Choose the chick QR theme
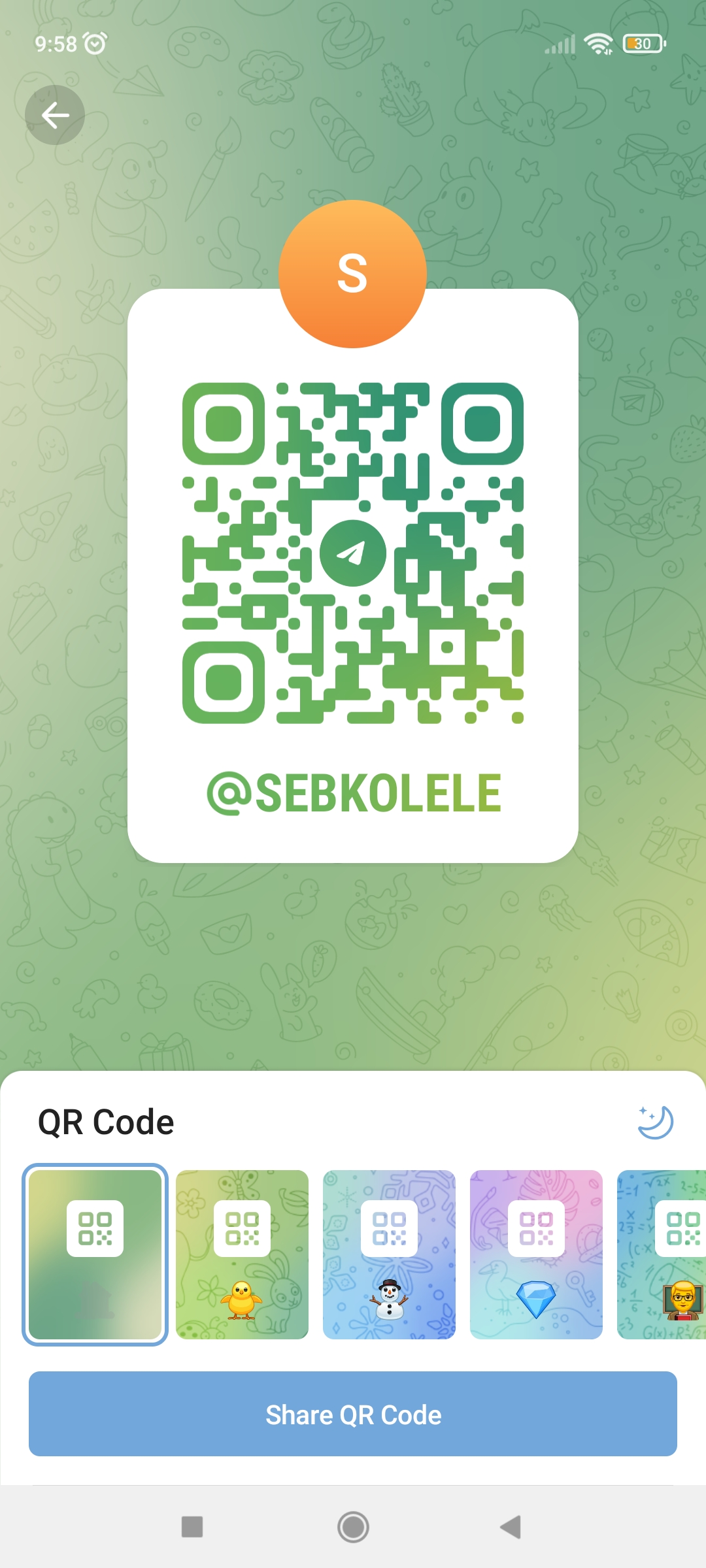The height and width of the screenshot is (1568, 706). (242, 1254)
